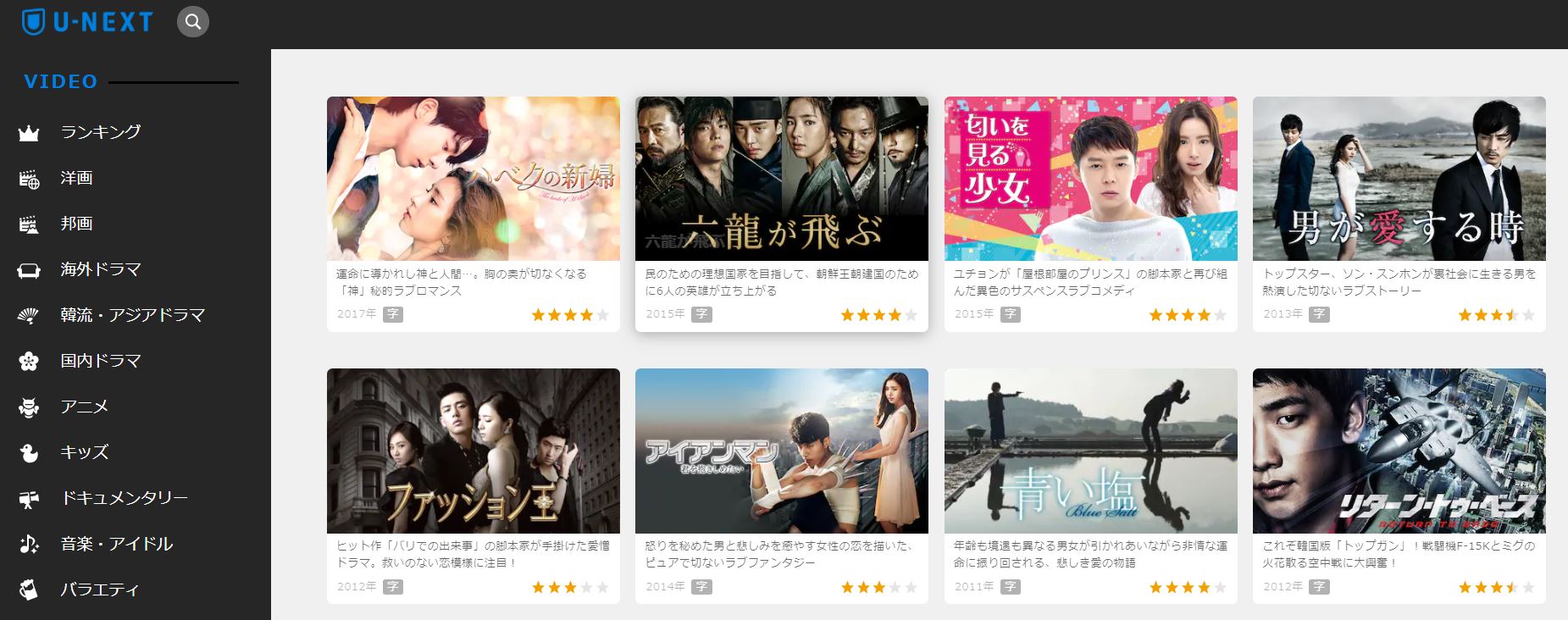Open 洋画 category
1568x620 pixels.
(x=76, y=178)
